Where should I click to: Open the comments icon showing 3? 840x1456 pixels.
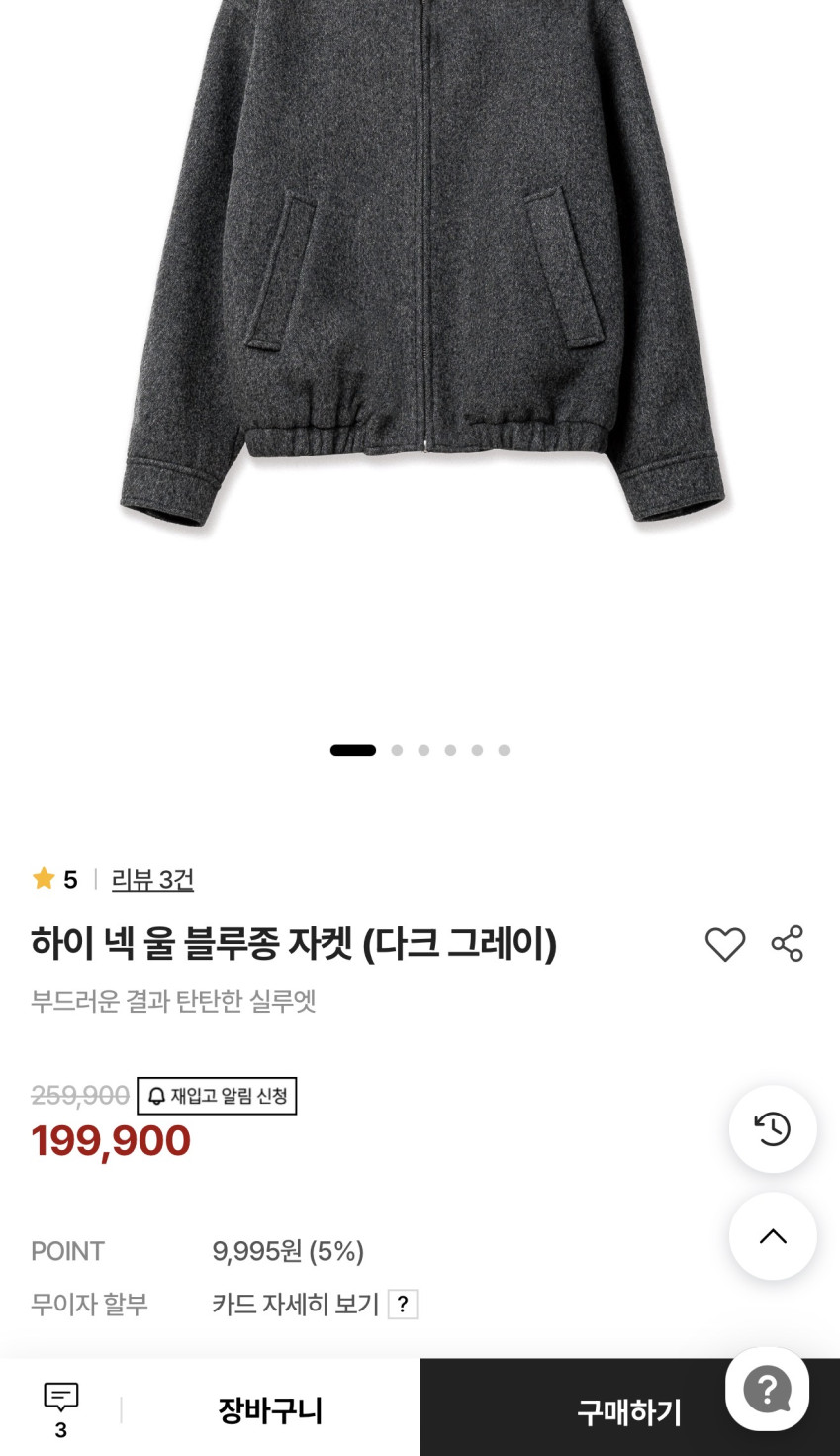[x=61, y=1409]
